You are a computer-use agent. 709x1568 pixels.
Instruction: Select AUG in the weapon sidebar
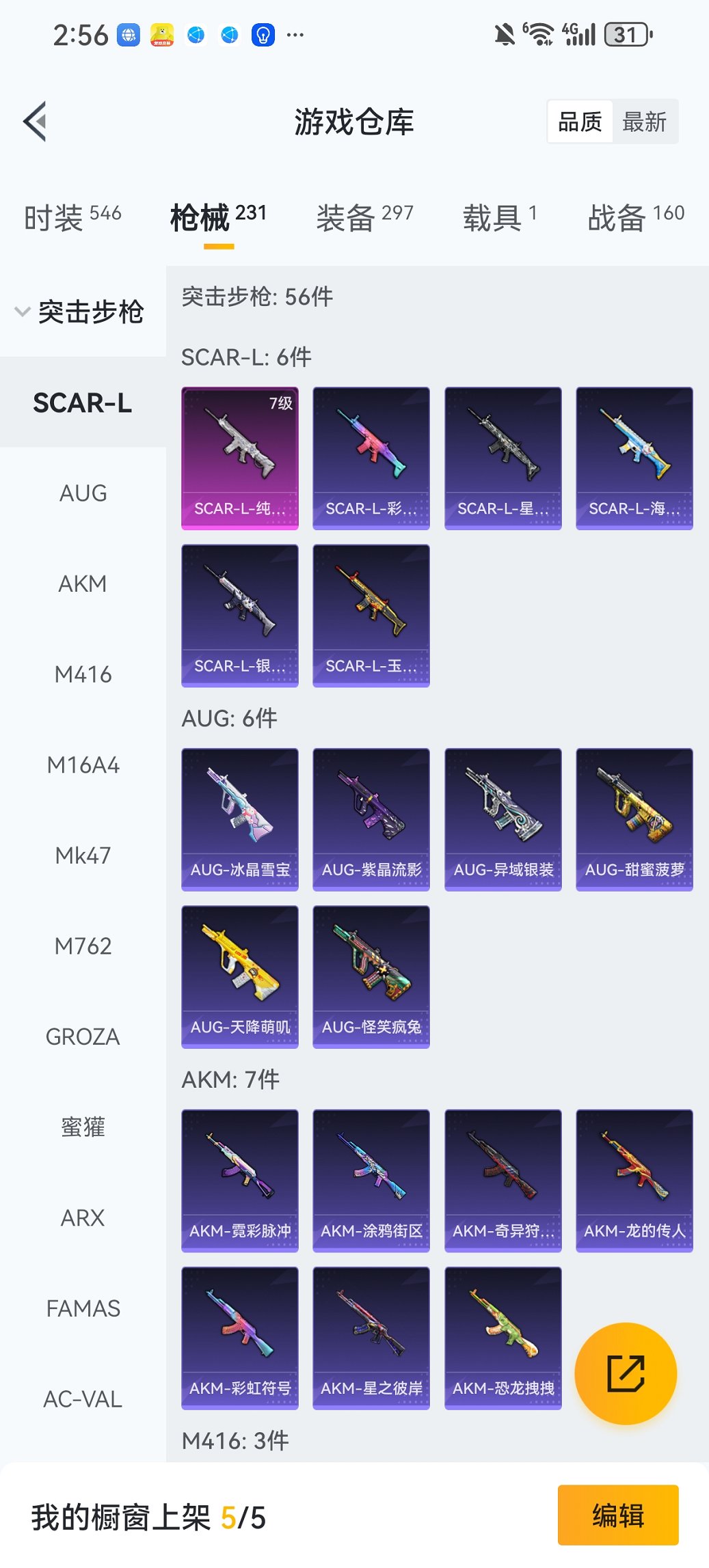[83, 493]
